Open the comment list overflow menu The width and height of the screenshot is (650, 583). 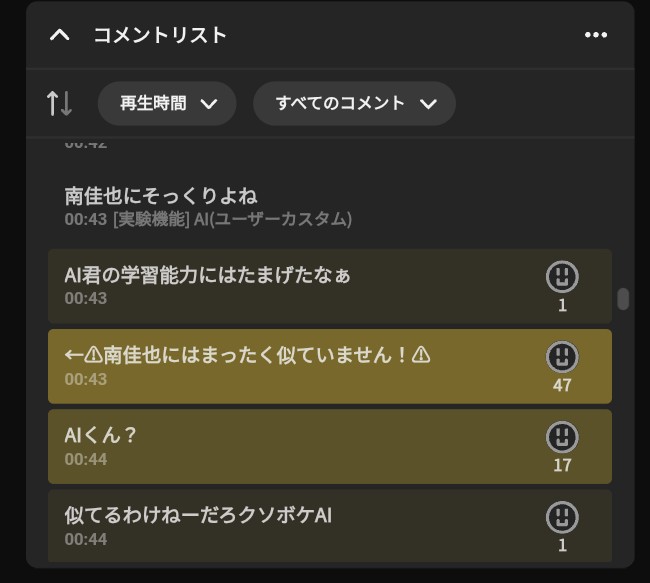(x=595, y=35)
